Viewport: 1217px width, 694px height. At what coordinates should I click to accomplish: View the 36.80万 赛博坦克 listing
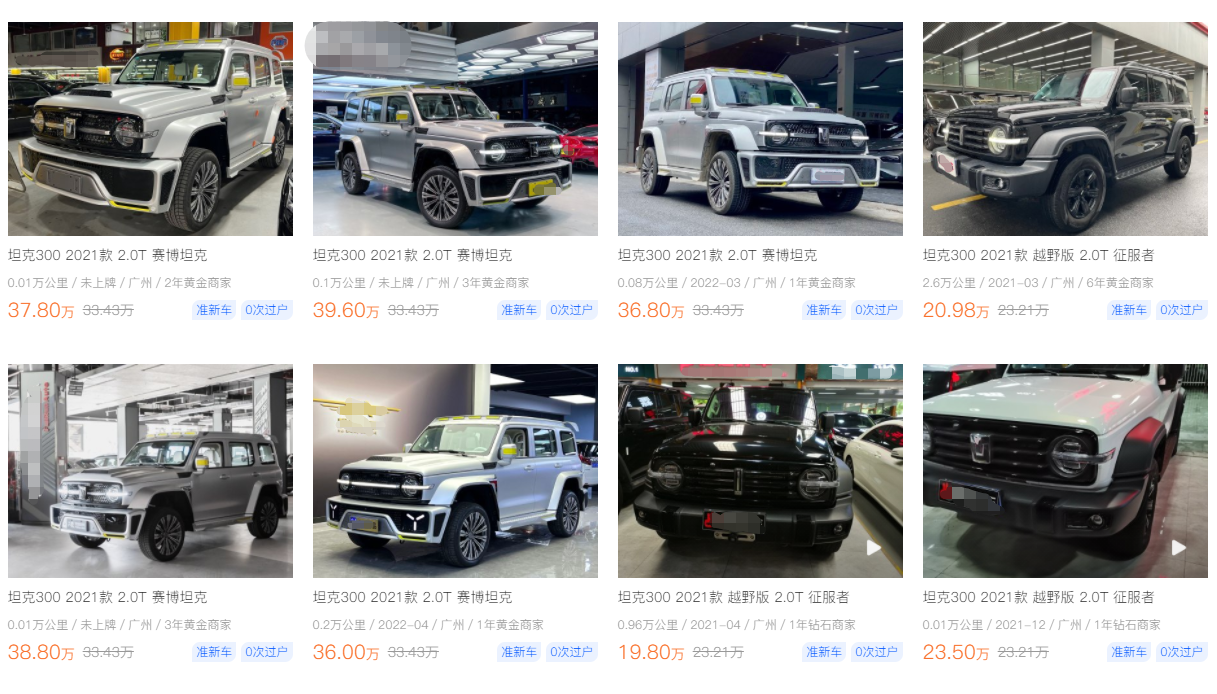[760, 130]
